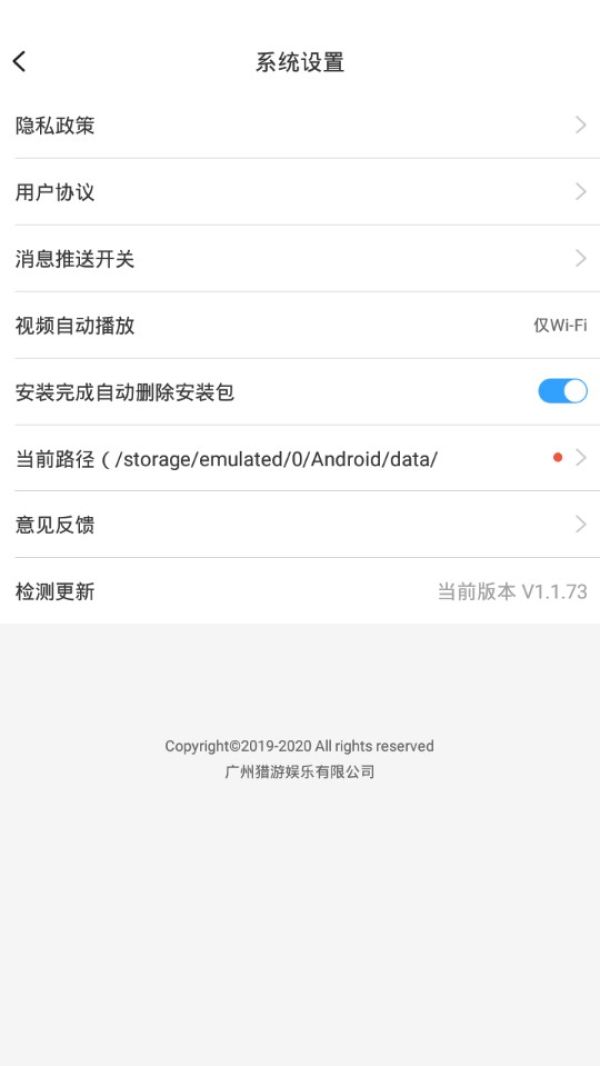Open 用户协议 page
600x1066 pixels.
pyautogui.click(x=300, y=192)
